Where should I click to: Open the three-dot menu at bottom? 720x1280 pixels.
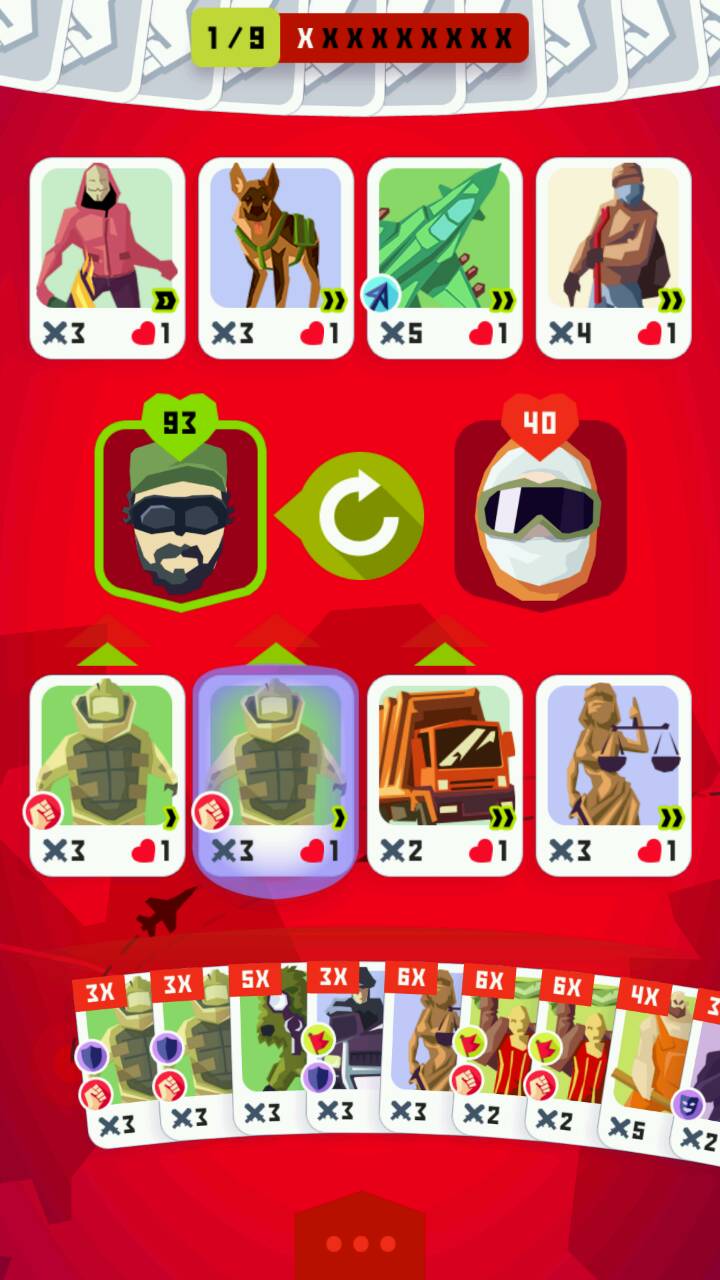360,1244
